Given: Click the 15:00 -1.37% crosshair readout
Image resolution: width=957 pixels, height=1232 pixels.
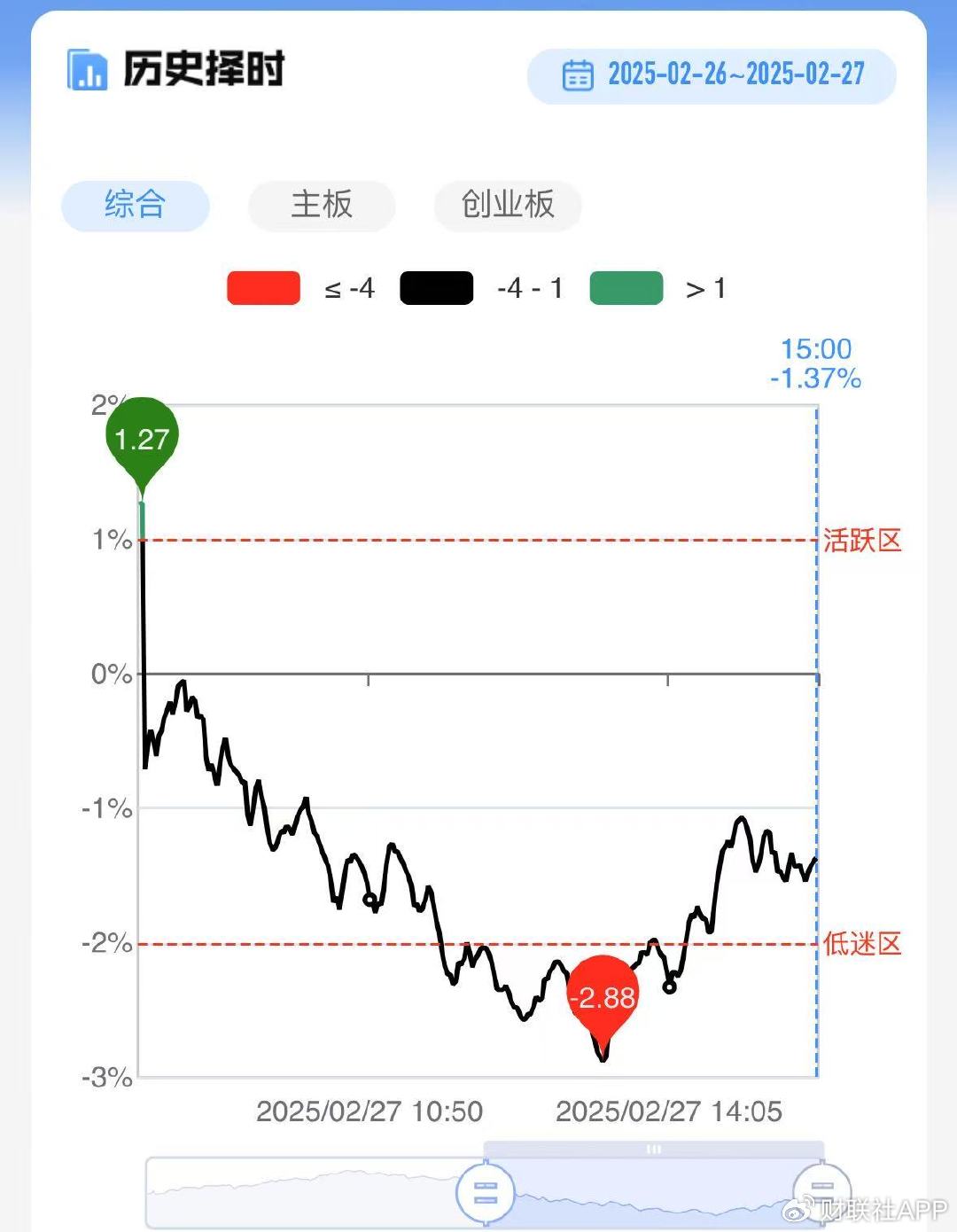Looking at the screenshot, I should (813, 363).
